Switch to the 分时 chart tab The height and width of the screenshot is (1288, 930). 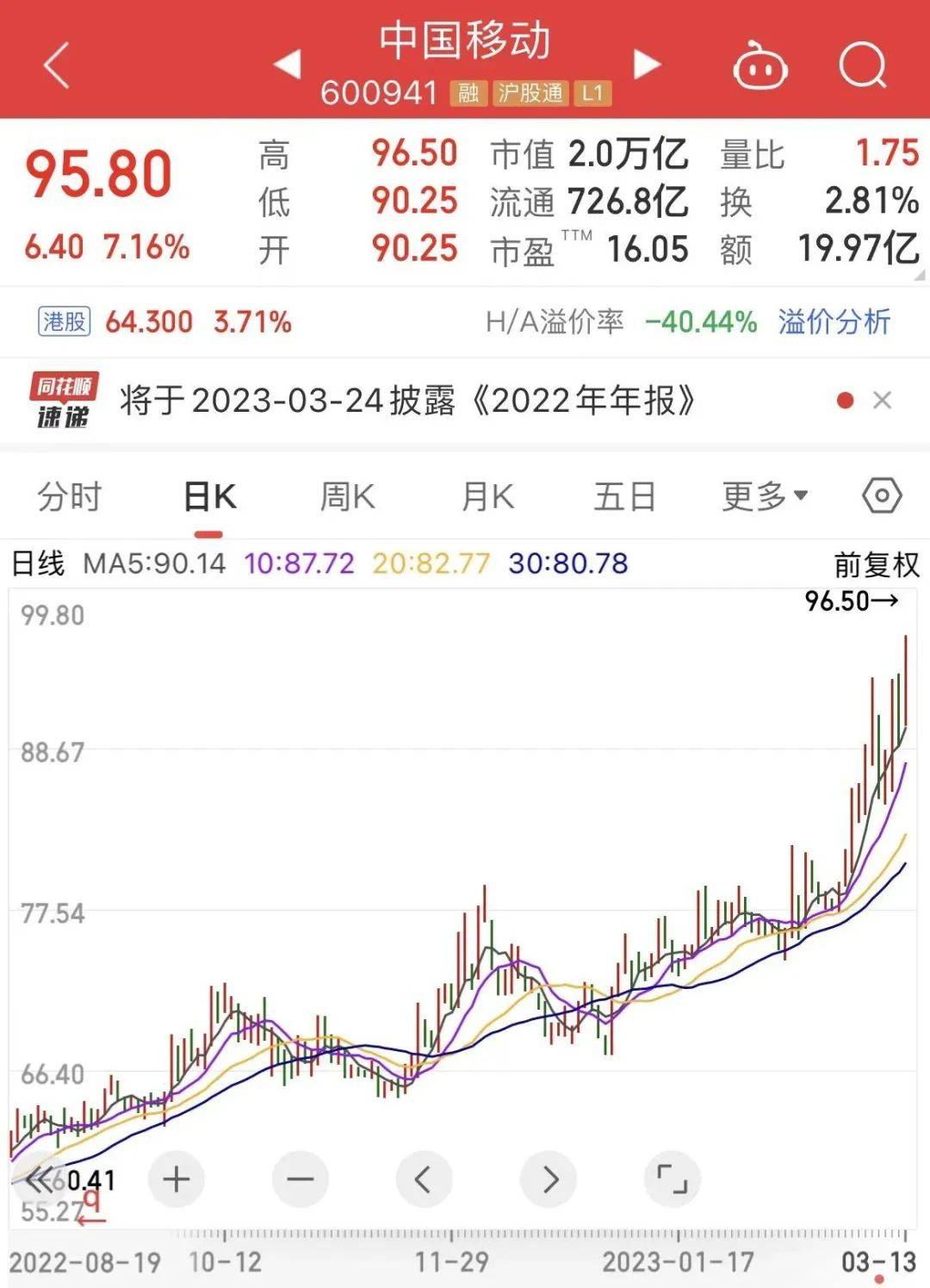tap(69, 497)
